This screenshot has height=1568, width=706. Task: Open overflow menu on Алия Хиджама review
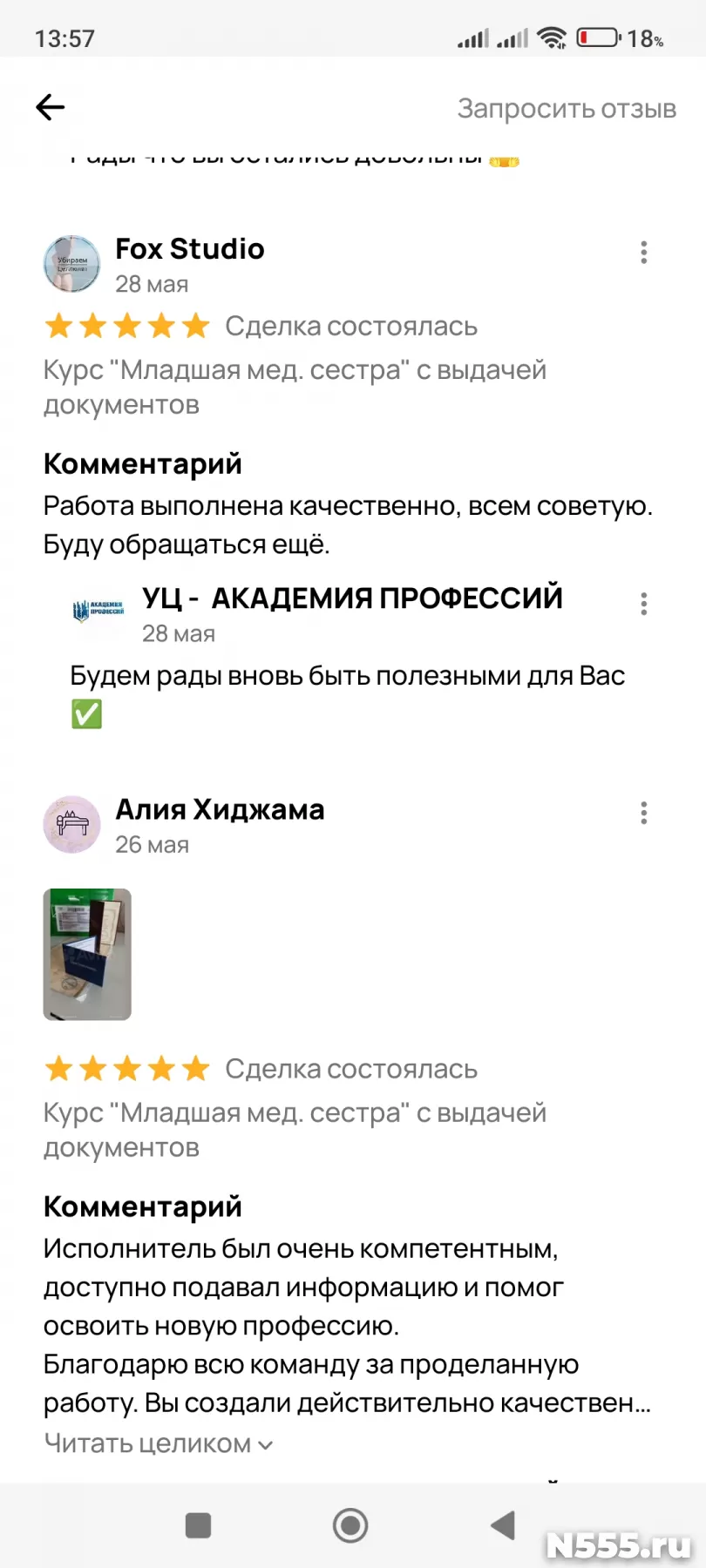point(643,813)
